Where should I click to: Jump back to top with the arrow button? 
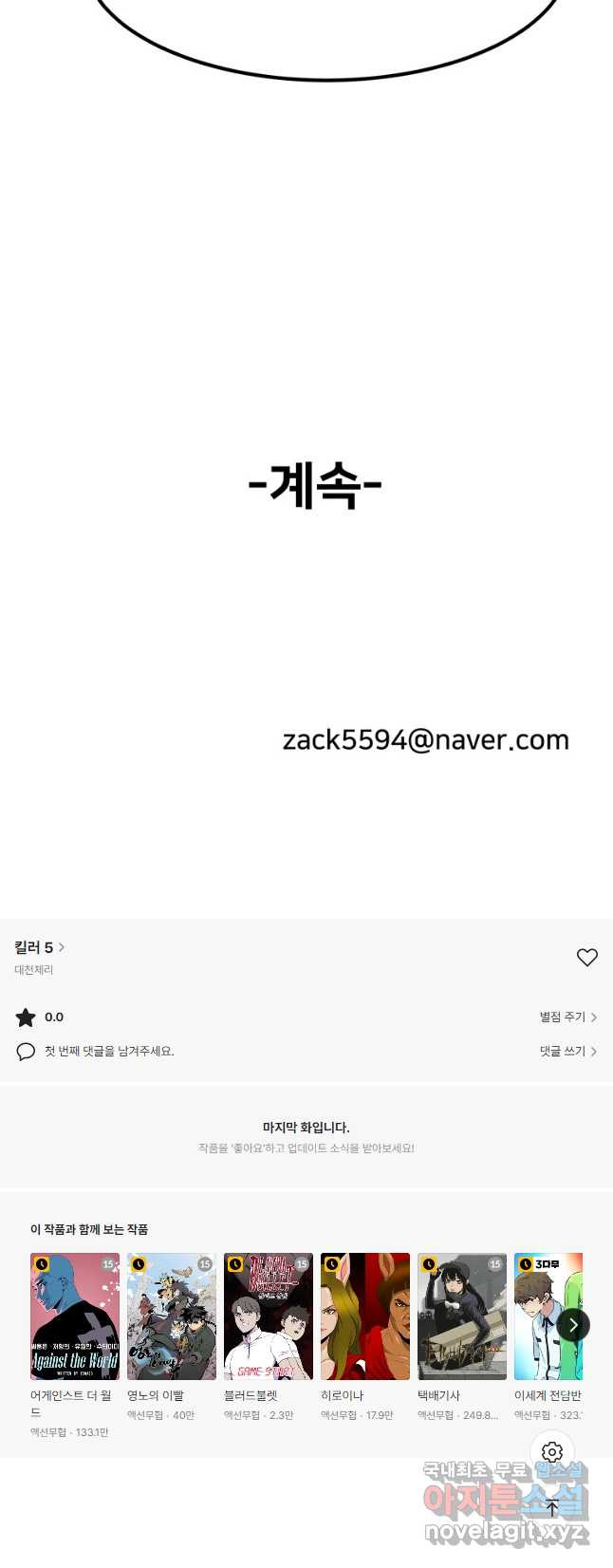[x=552, y=1508]
